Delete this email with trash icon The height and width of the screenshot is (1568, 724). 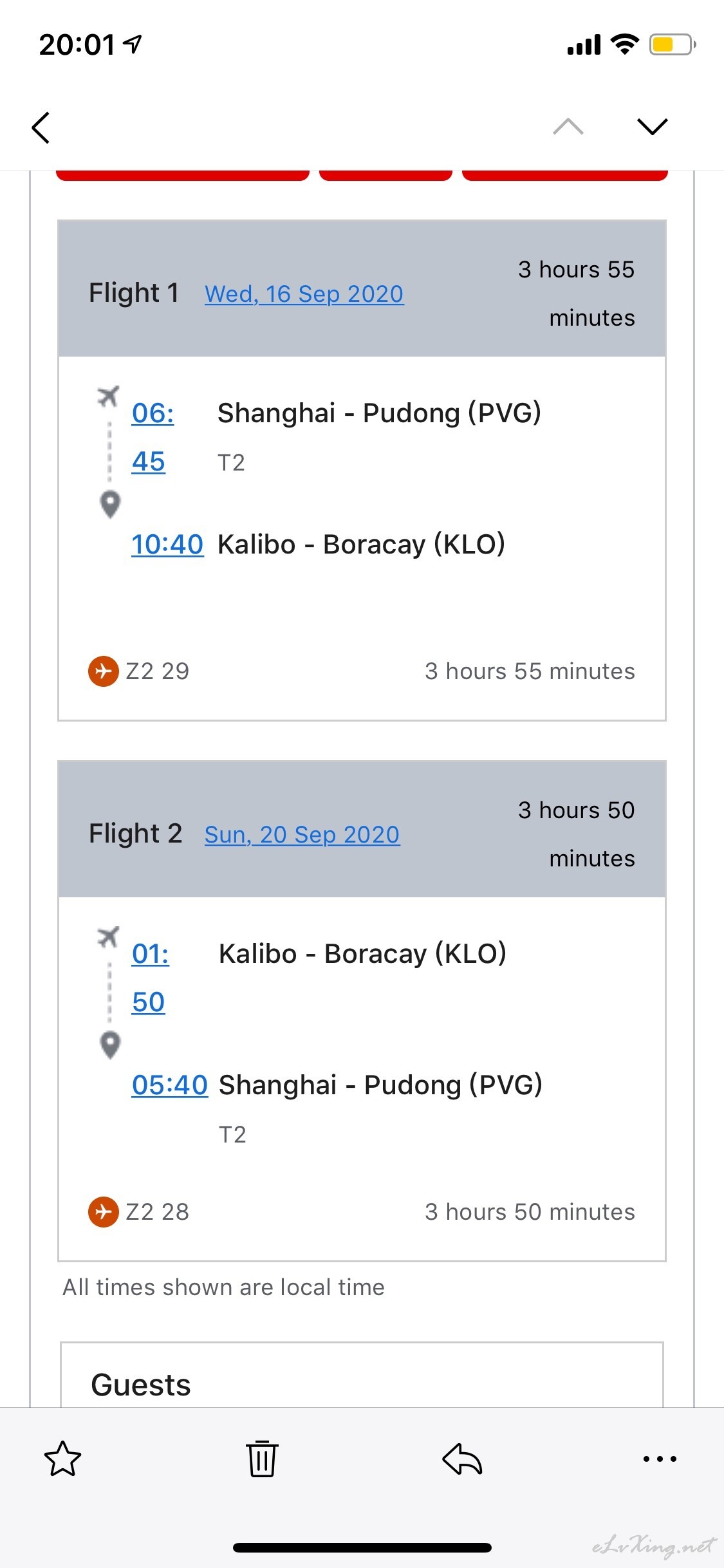(262, 1459)
